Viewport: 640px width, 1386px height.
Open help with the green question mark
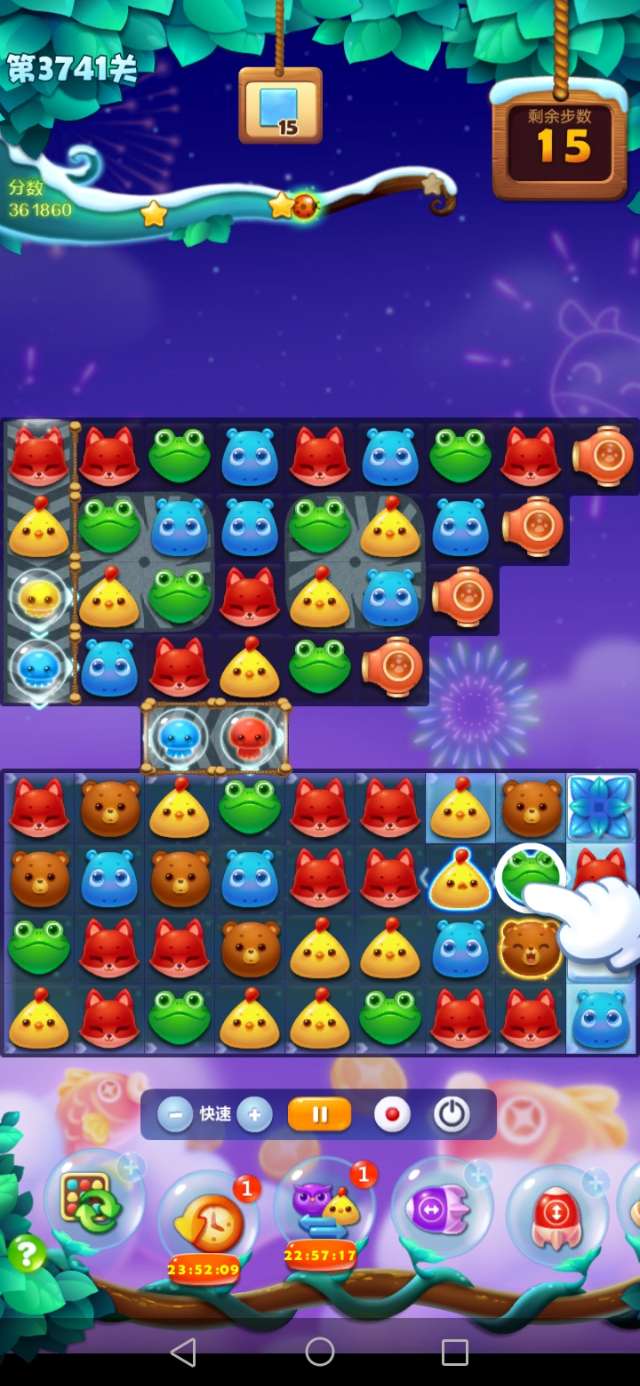point(27,1253)
